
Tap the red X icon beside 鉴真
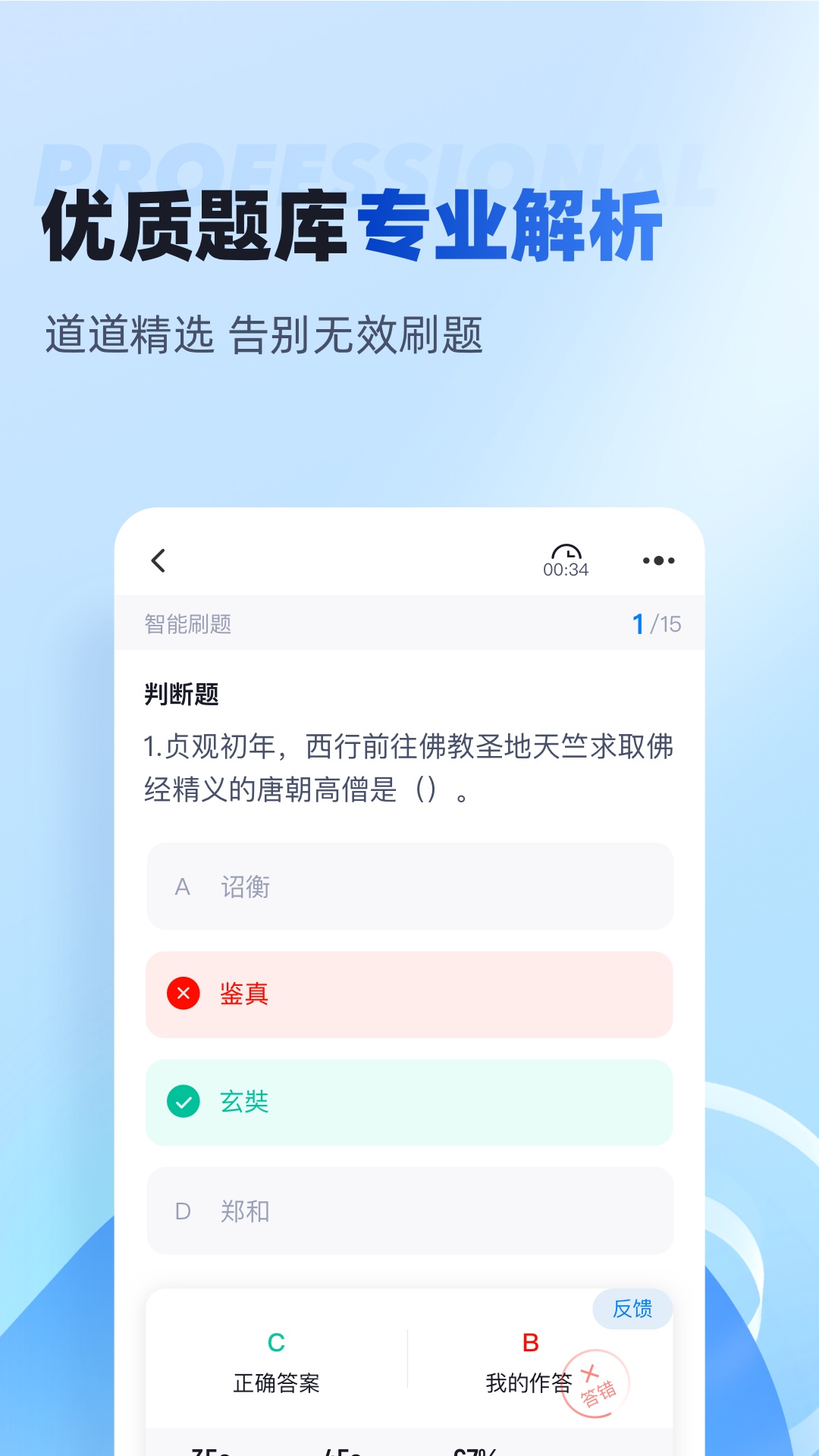pos(182,994)
